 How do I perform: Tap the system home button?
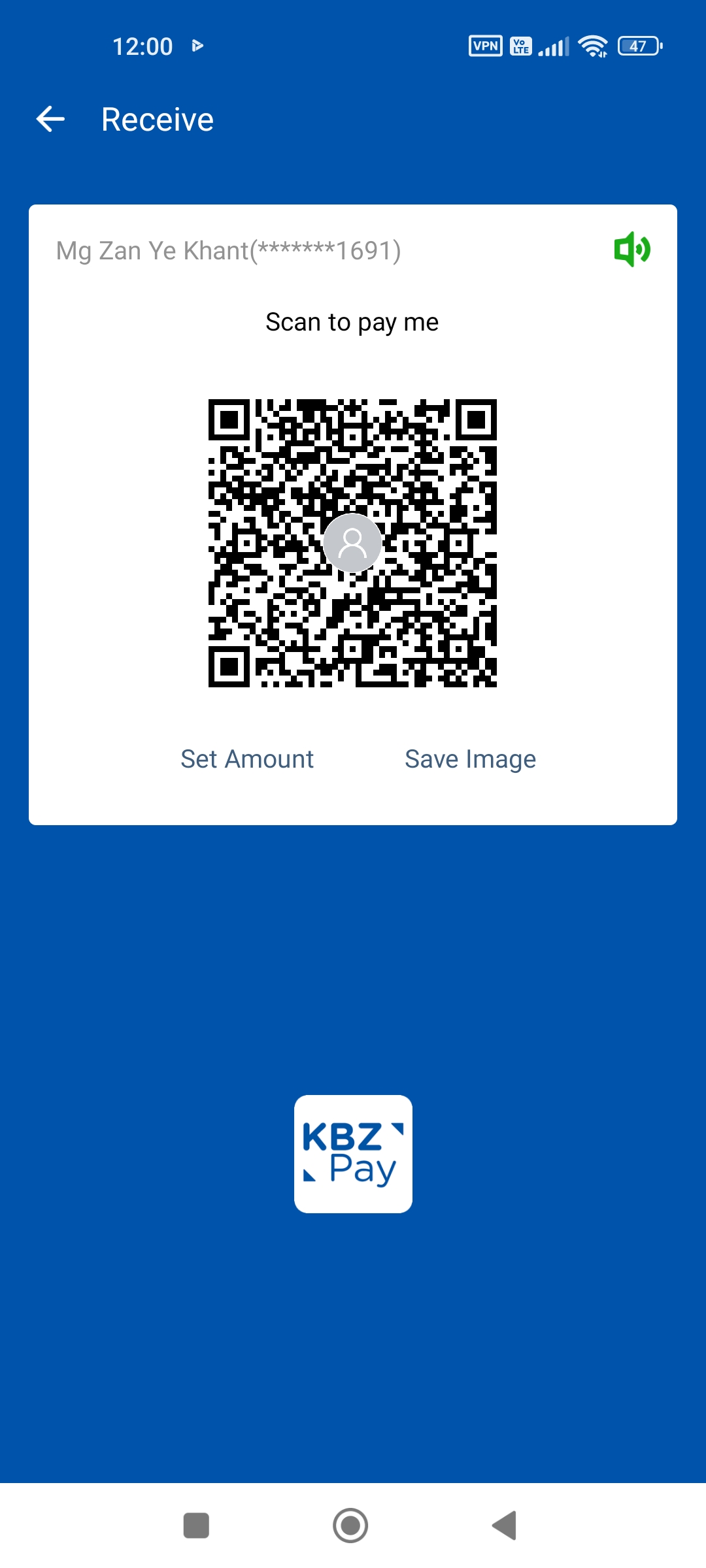(350, 1526)
